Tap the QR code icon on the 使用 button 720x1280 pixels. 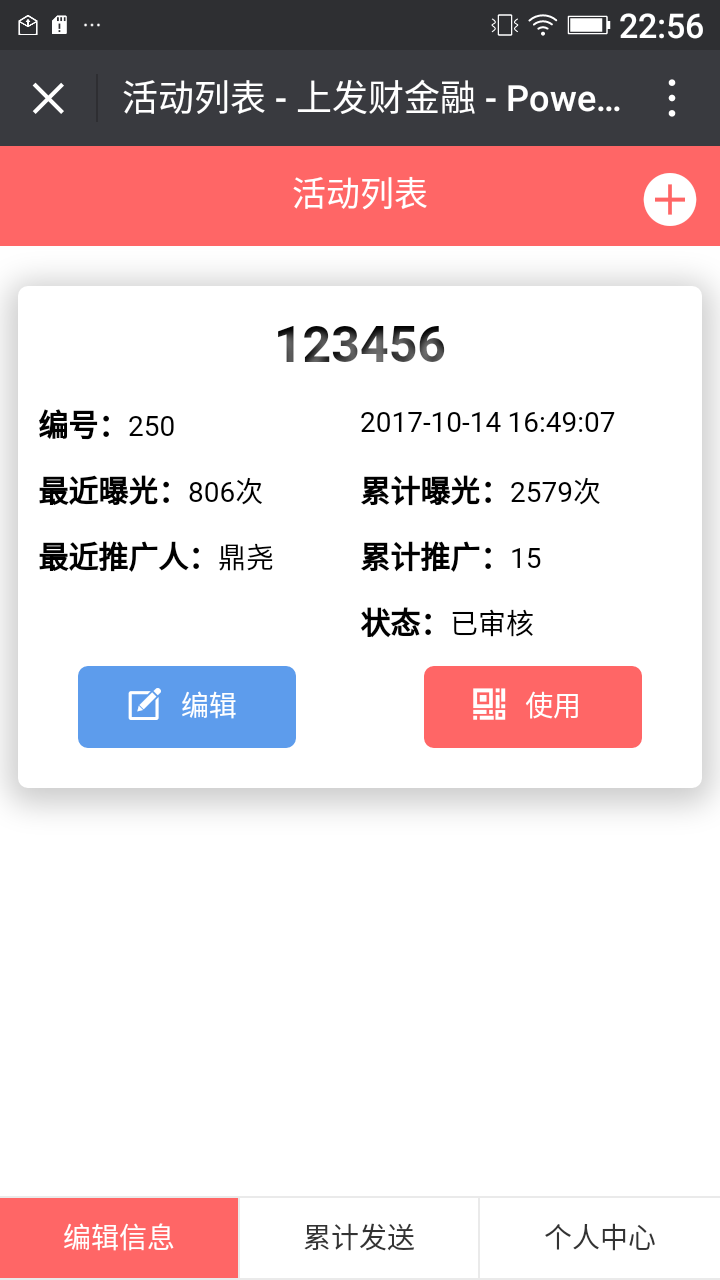pyautogui.click(x=489, y=706)
